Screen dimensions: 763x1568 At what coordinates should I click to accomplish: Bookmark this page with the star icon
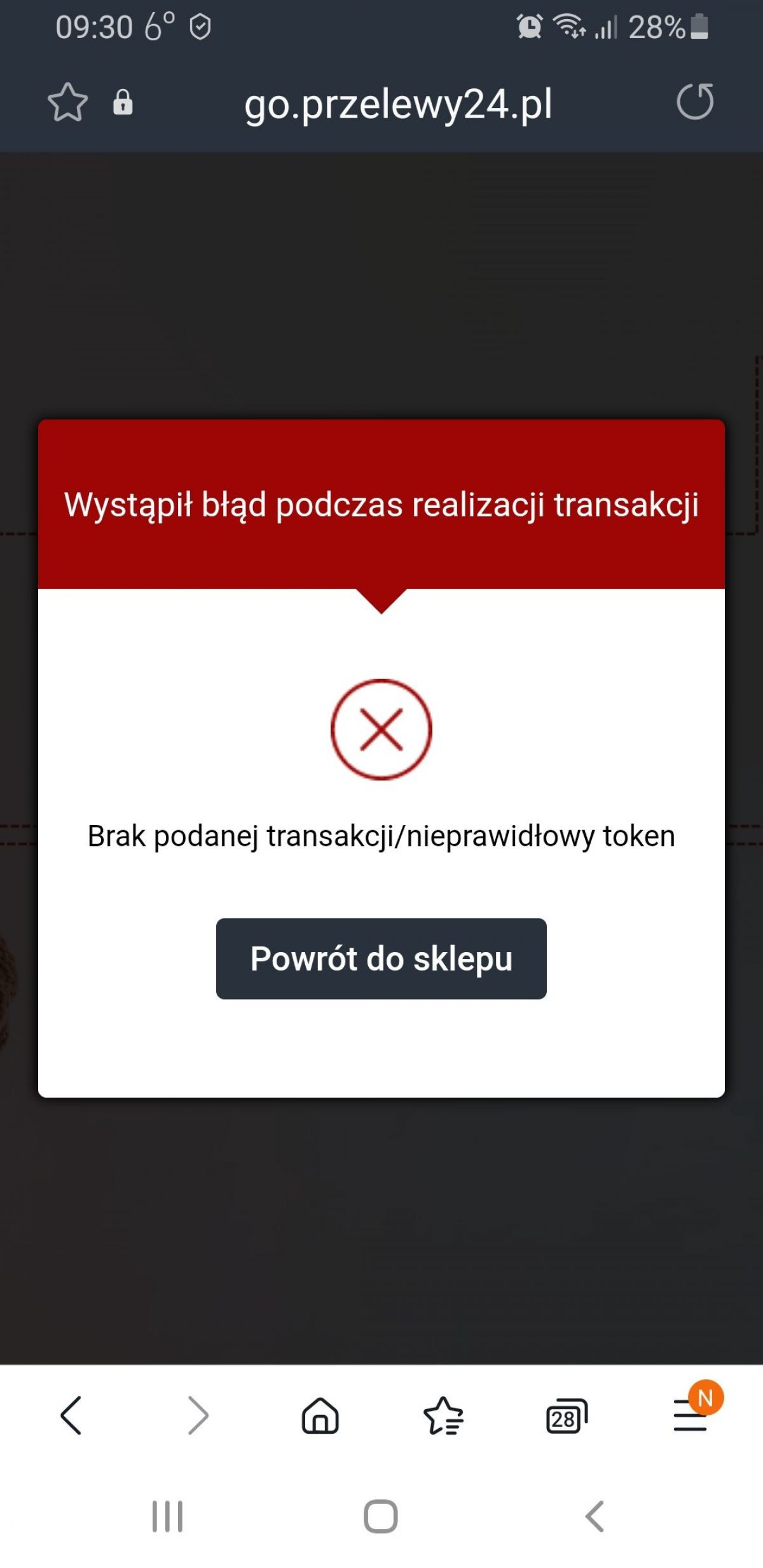pyautogui.click(x=67, y=102)
